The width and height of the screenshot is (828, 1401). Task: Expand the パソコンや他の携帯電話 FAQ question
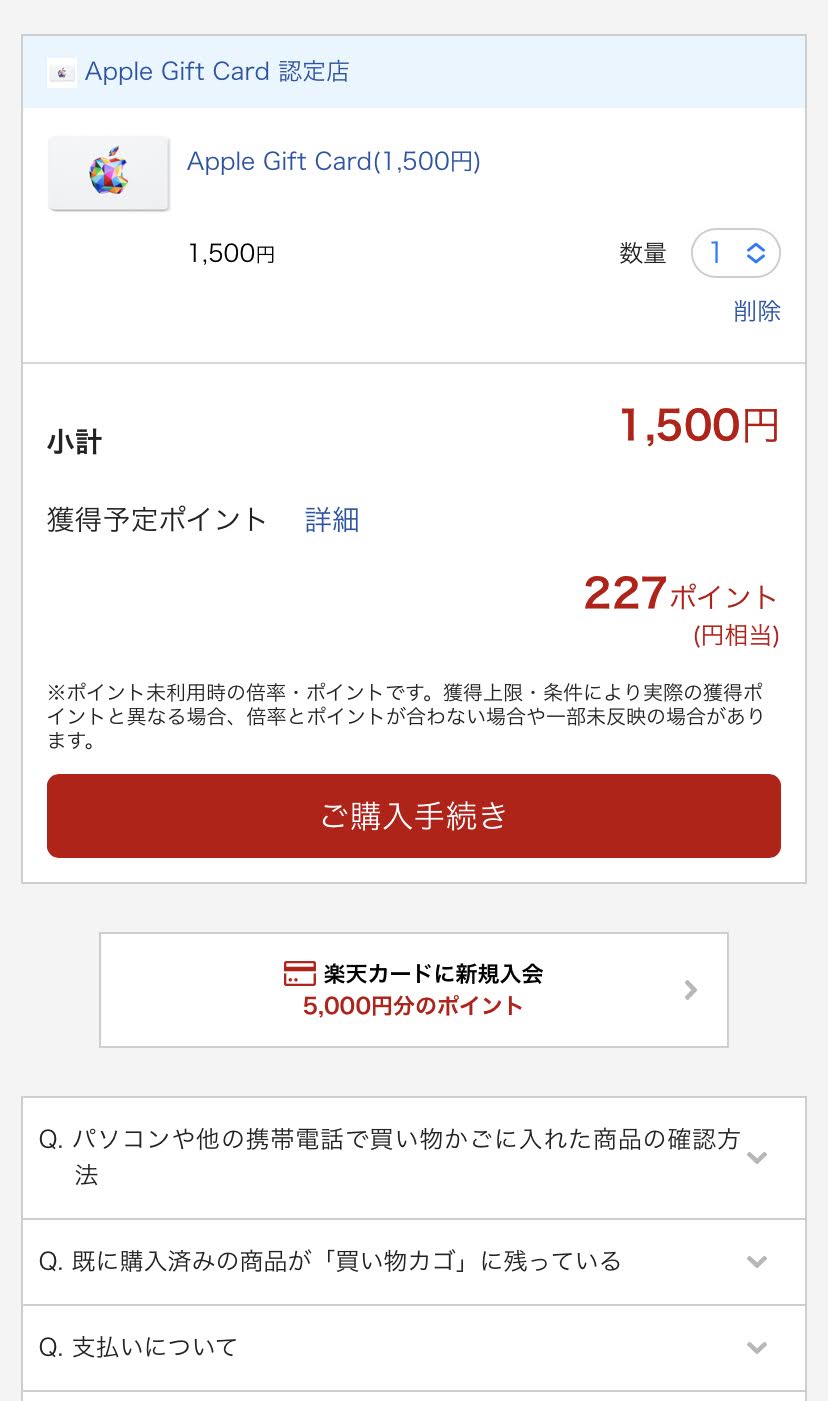pyautogui.click(x=414, y=1158)
